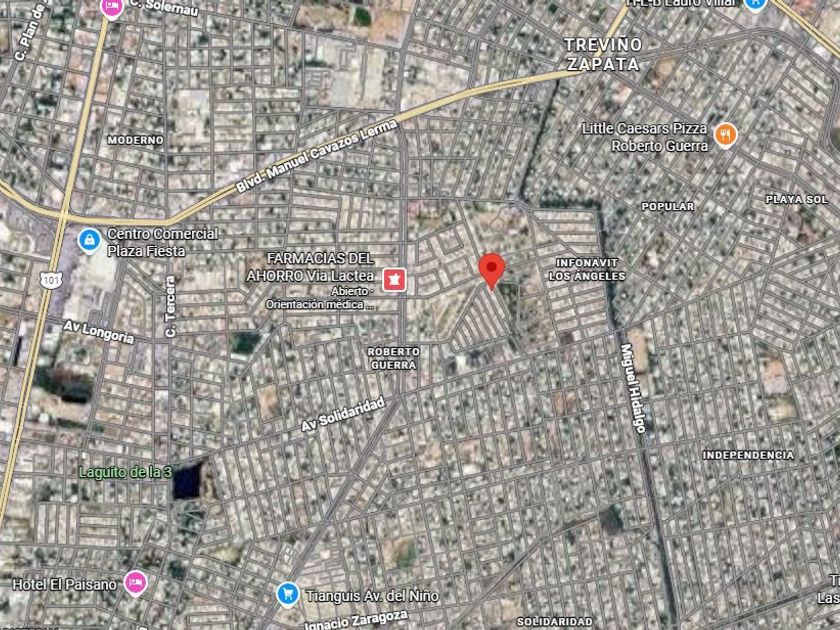Open the Hotel El Paisano place pin
Screen dimensions: 840x630
tap(136, 583)
